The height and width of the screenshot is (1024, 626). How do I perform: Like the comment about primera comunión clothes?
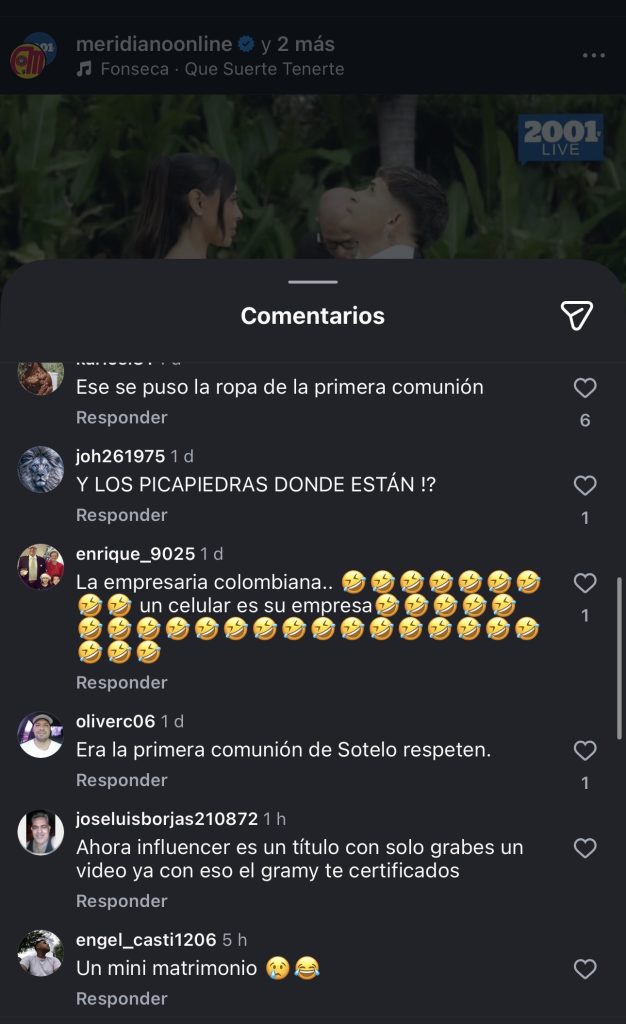(585, 388)
